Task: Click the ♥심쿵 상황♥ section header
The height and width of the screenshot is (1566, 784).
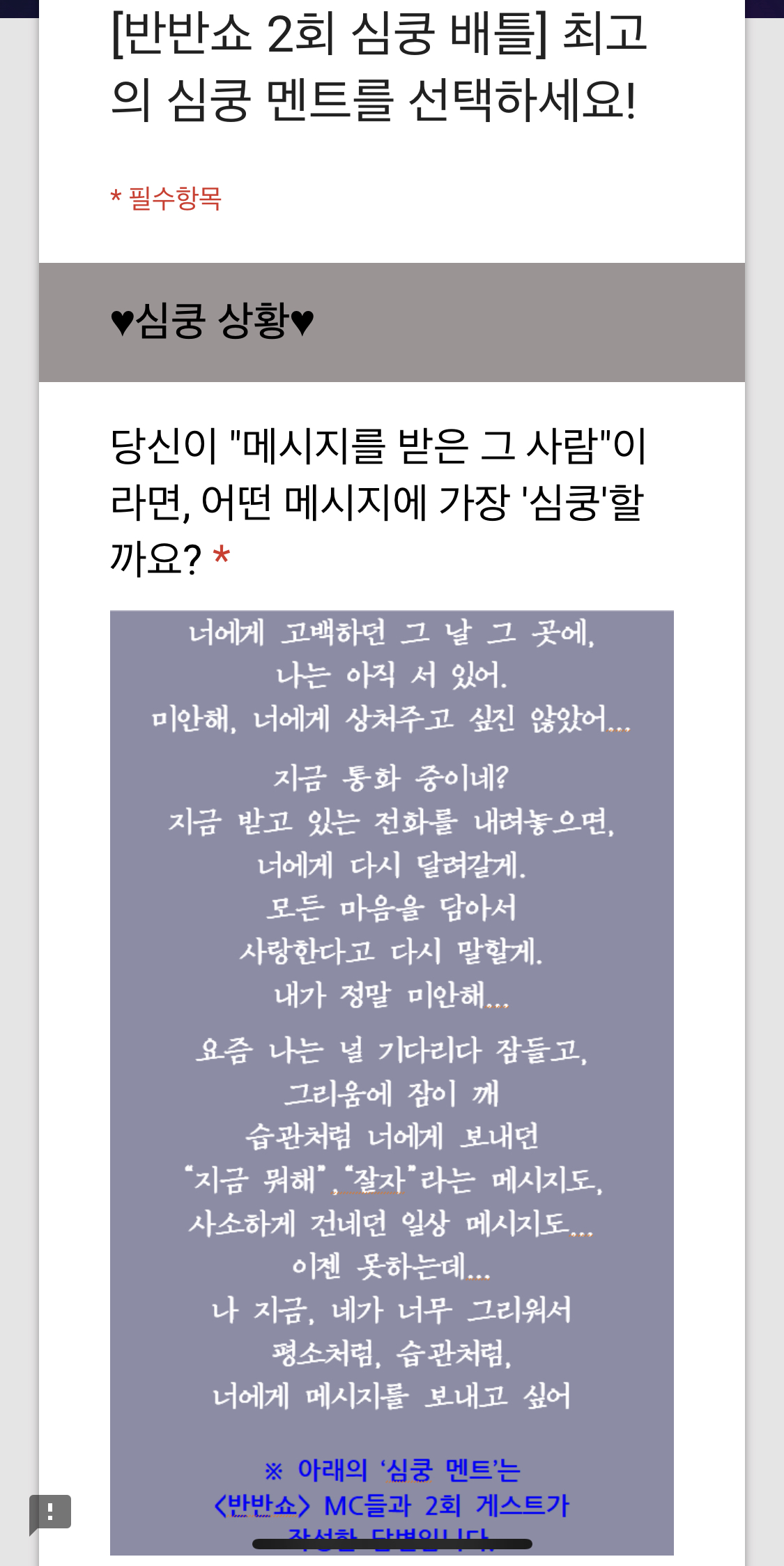Action: click(213, 321)
